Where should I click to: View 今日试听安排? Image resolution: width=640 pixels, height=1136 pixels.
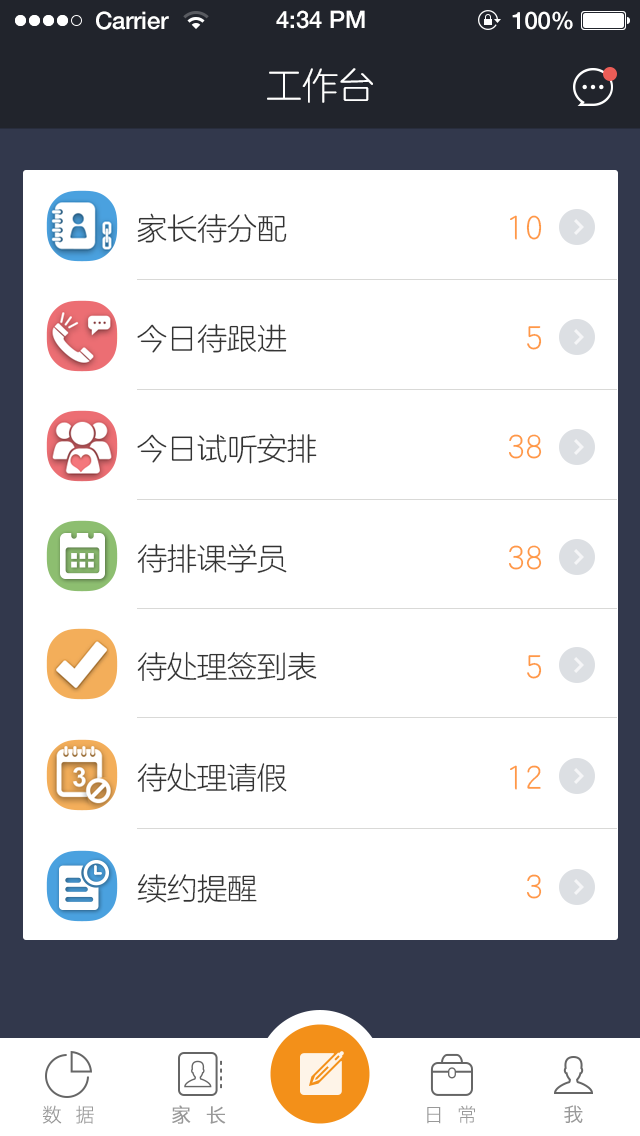320,447
